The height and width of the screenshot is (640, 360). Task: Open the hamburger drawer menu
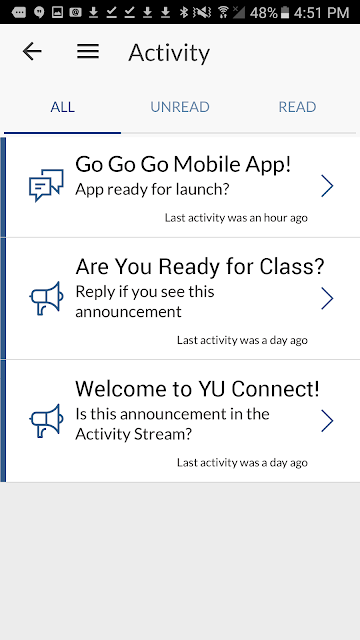[88, 51]
